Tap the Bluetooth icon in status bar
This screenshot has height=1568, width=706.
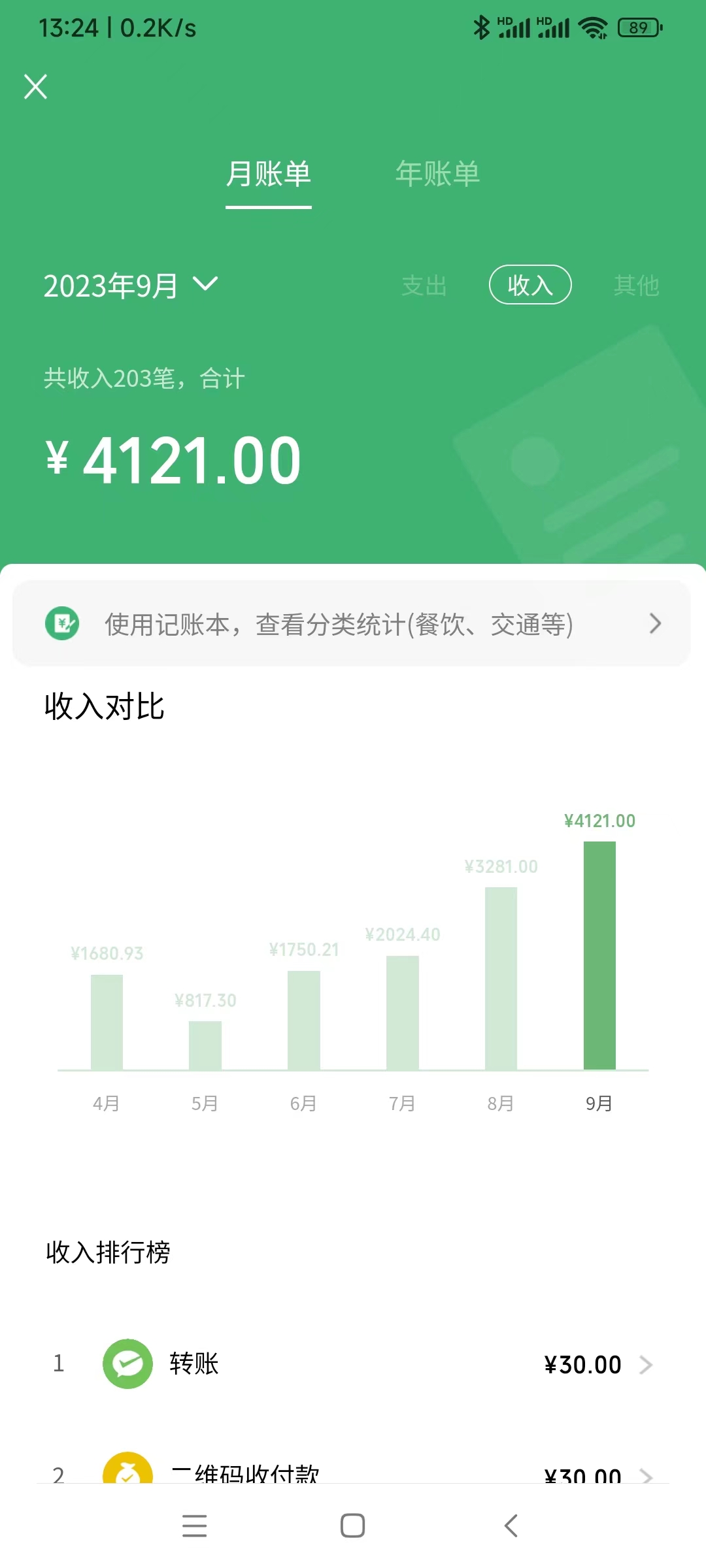point(482,27)
